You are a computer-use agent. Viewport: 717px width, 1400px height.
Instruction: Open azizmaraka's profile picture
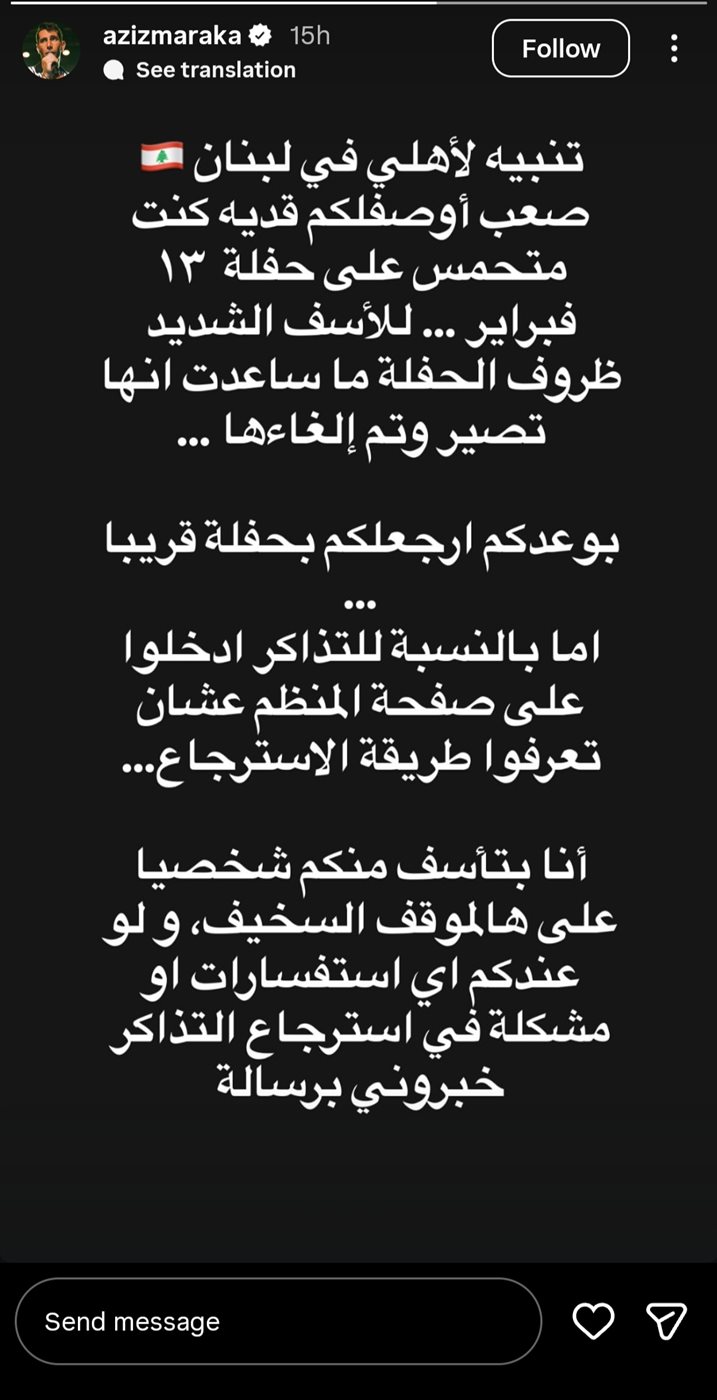click(51, 51)
